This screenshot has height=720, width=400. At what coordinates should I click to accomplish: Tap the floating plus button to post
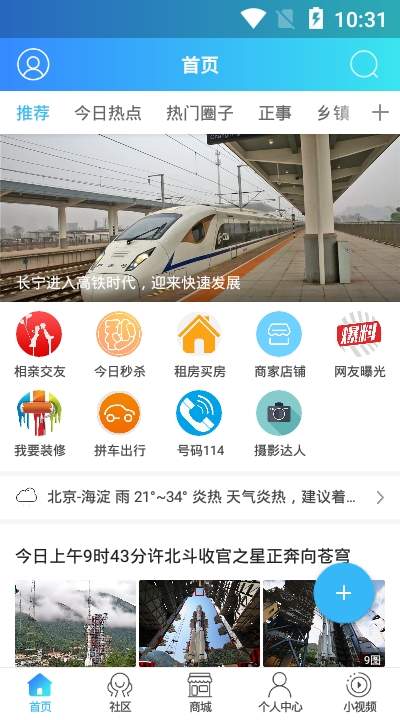coord(344,593)
